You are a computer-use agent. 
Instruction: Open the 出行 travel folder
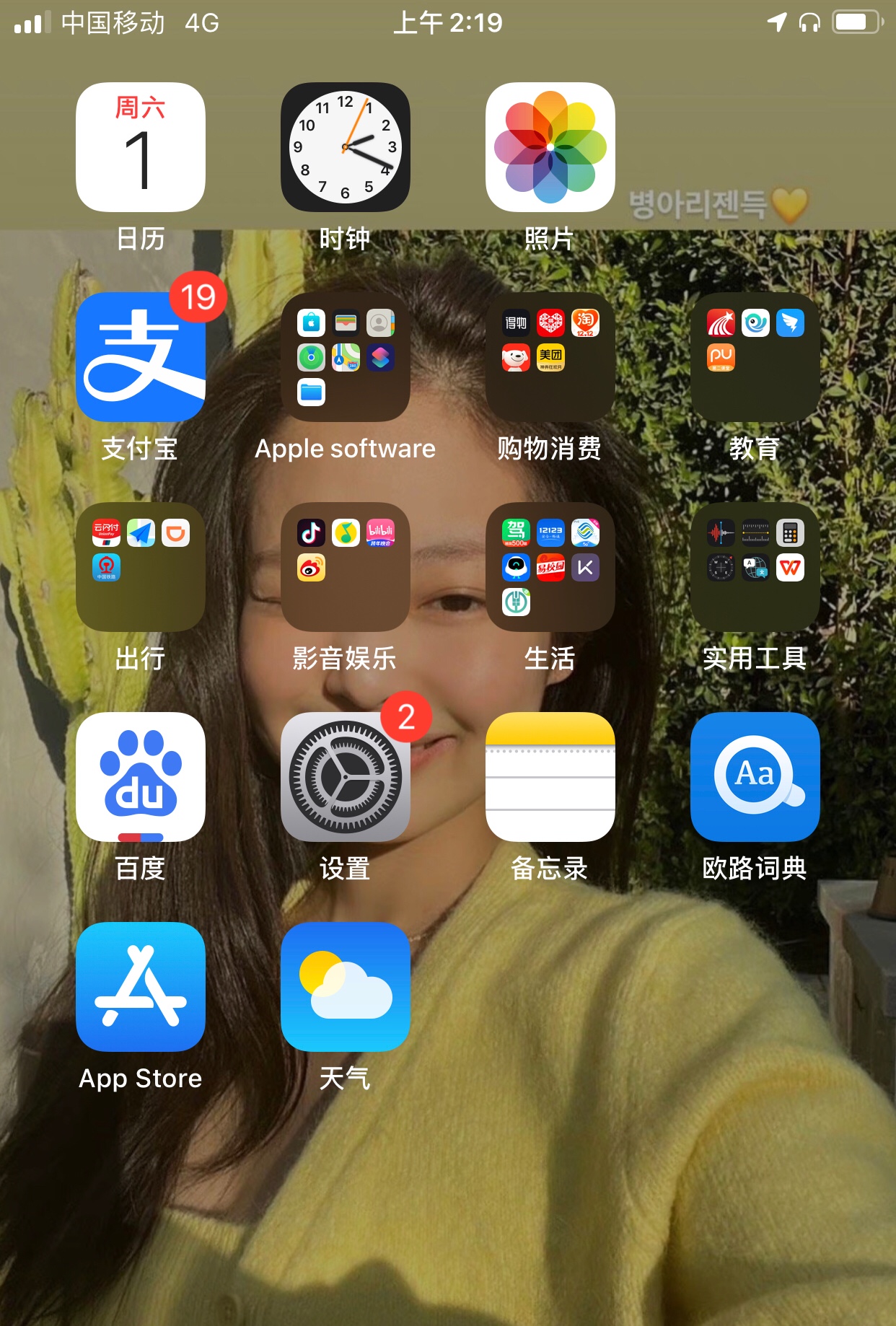(x=141, y=567)
